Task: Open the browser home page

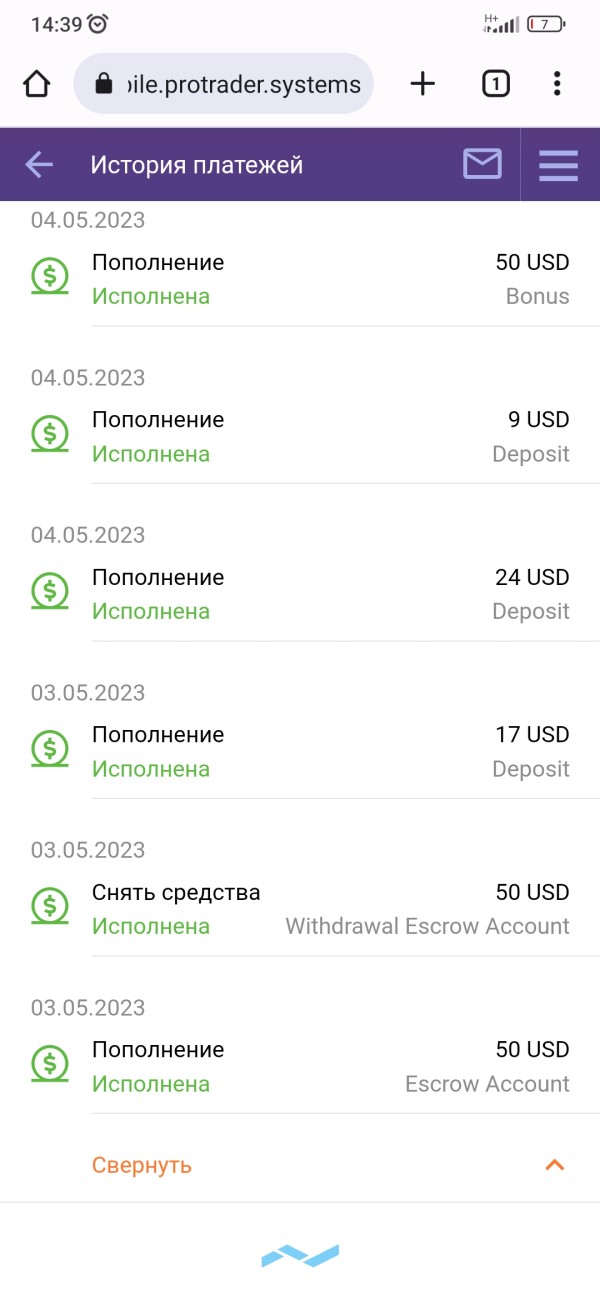Action: tap(36, 84)
